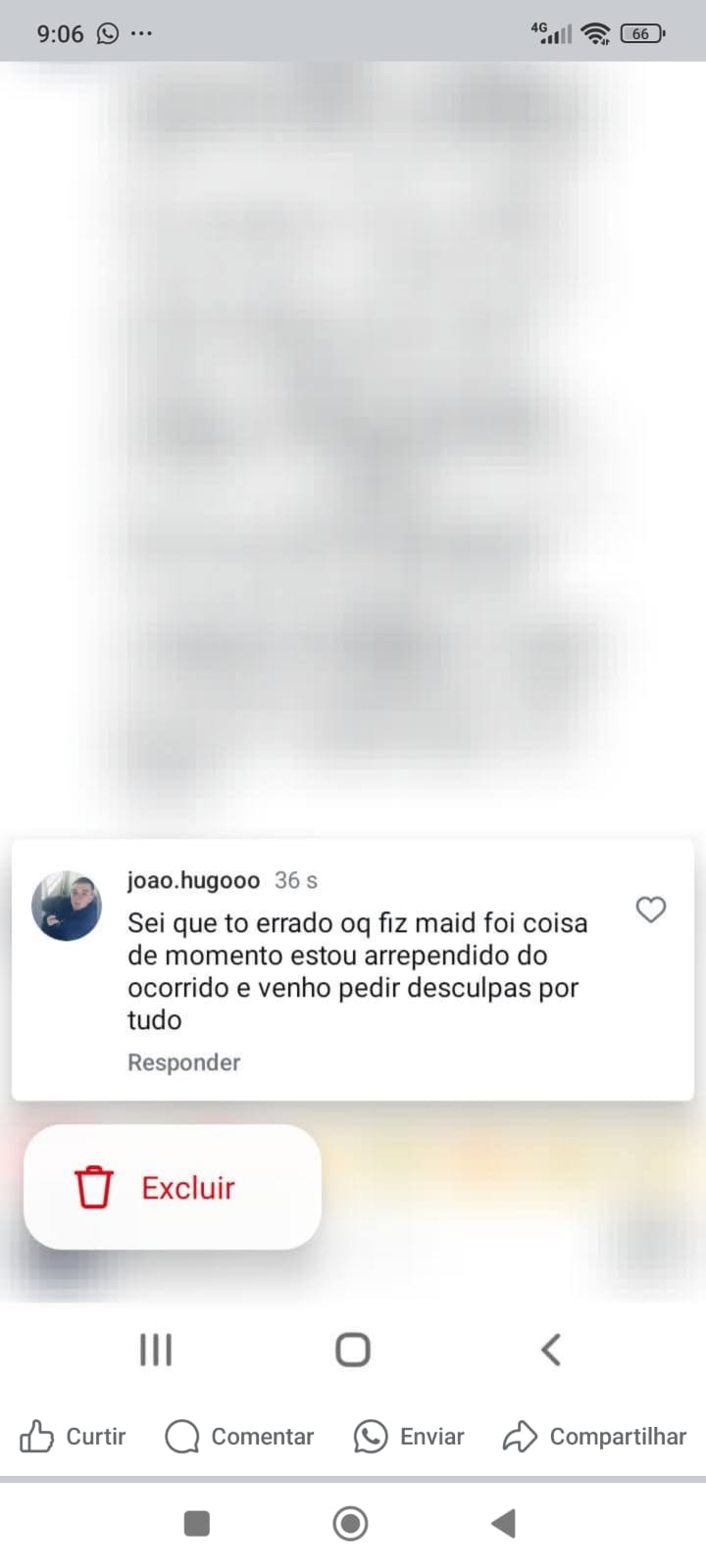Like joao.hugooo's comment with the heart
706x1568 pixels.
point(651,909)
